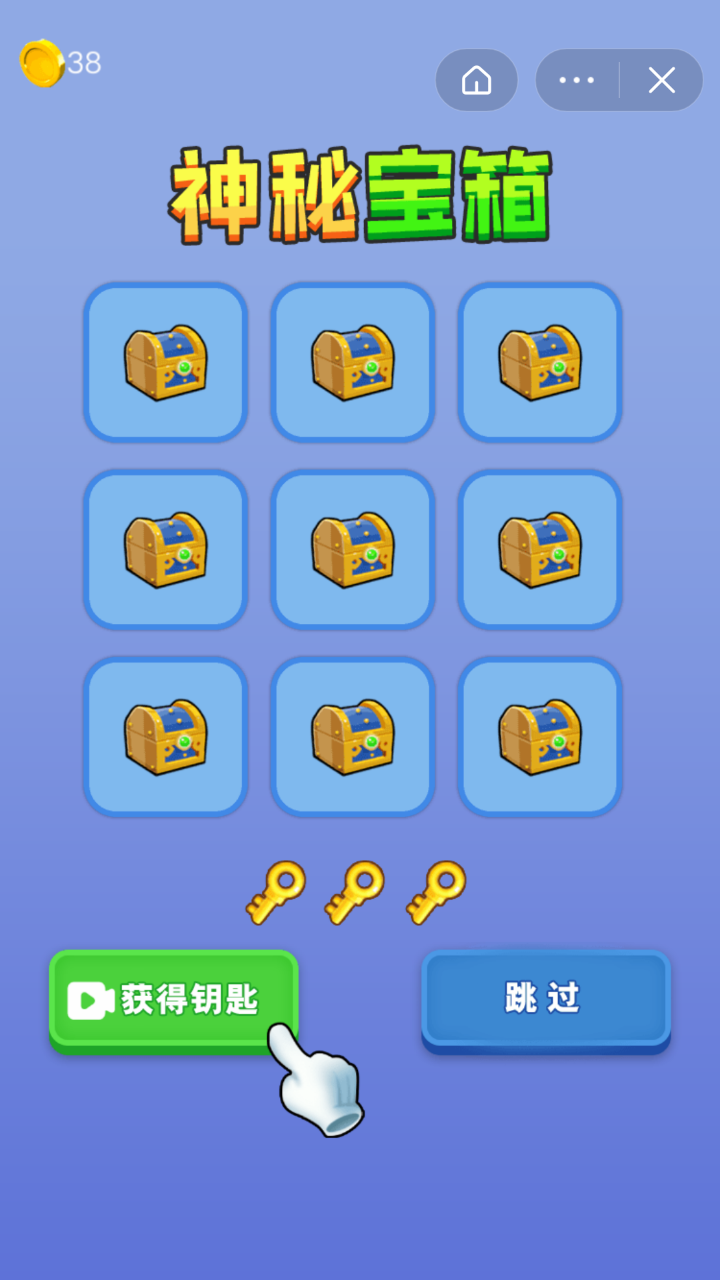Open the middle chest in the bottom row
Image resolution: width=720 pixels, height=1280 pixels.
(353, 736)
